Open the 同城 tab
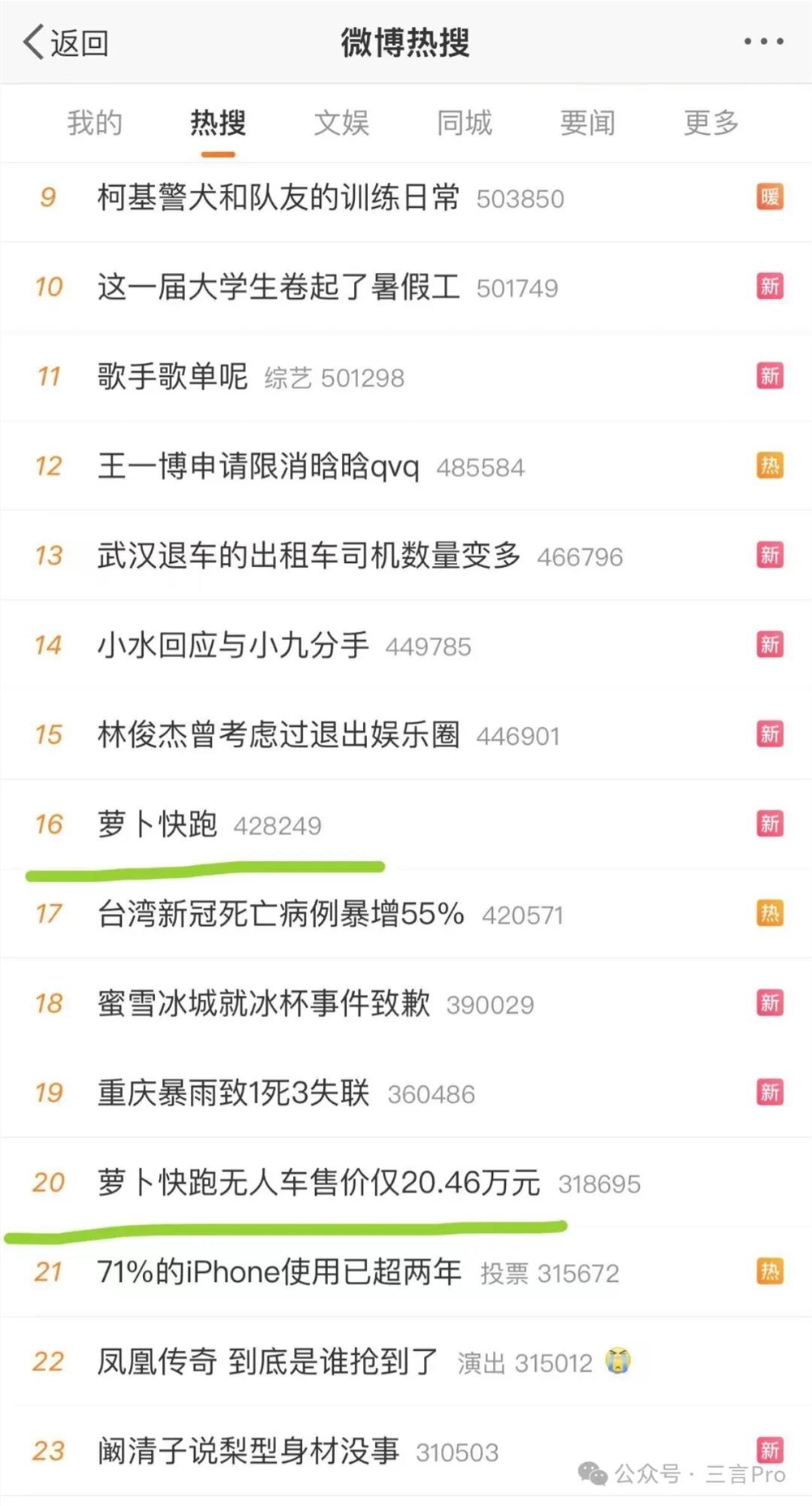Screen dimensions: 812x1506 [x=464, y=123]
